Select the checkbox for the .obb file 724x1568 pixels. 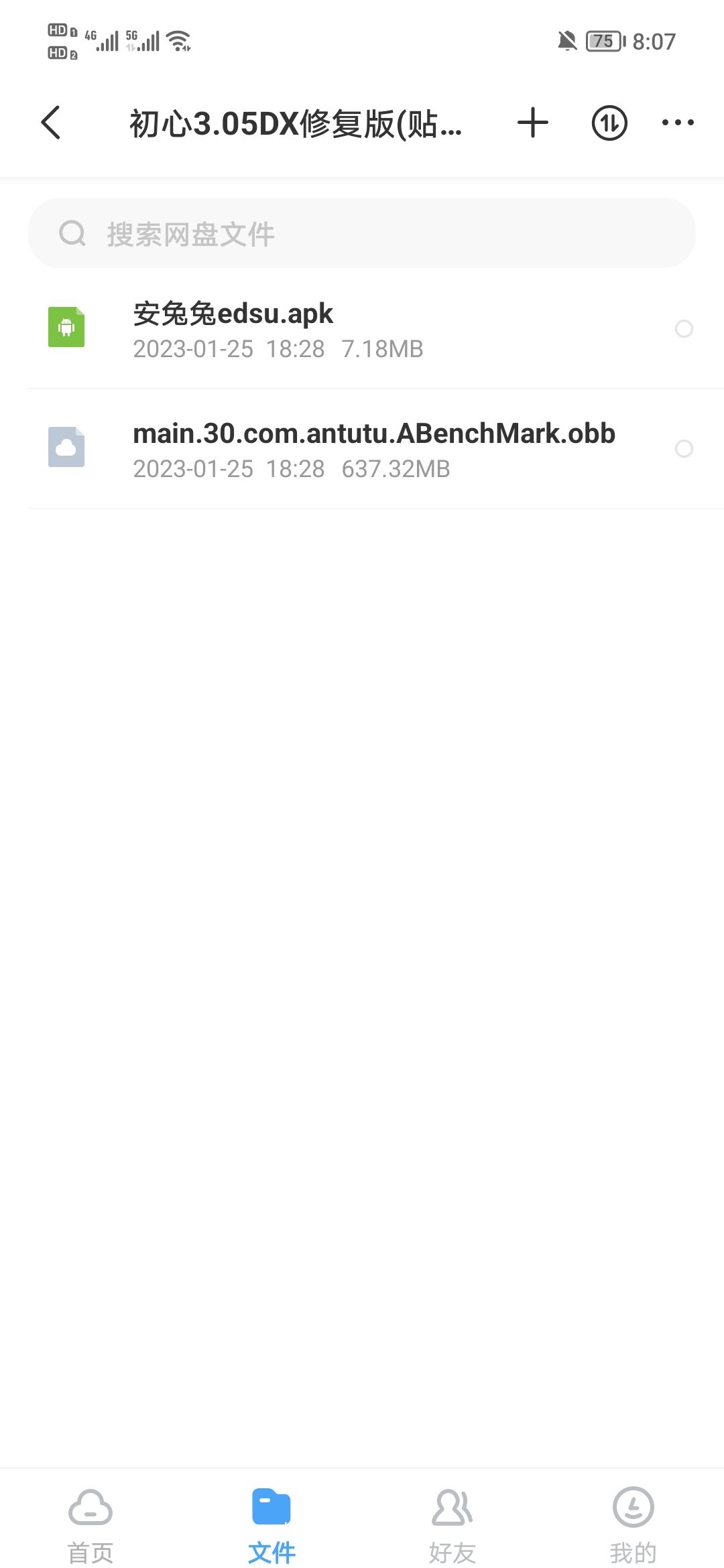click(x=684, y=448)
